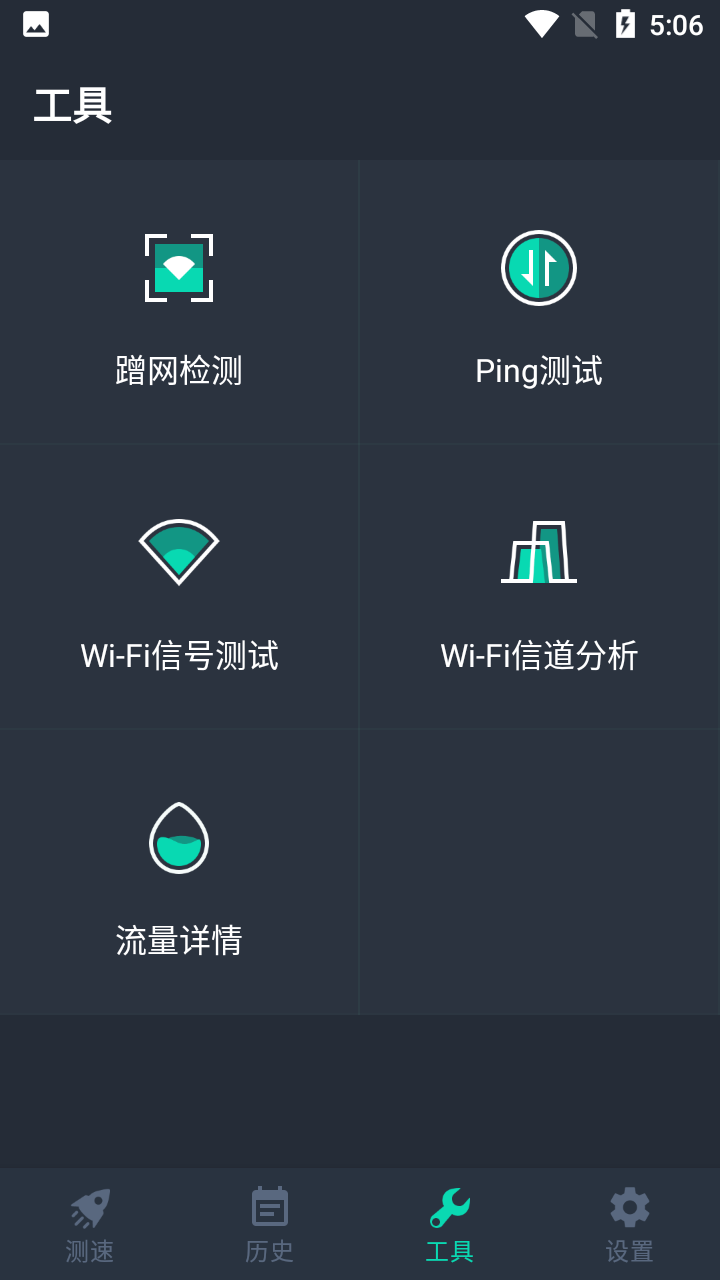The width and height of the screenshot is (720, 1280).
Task: Open the Wi-Fi信号测试 signal fan icon
Action: tap(179, 553)
